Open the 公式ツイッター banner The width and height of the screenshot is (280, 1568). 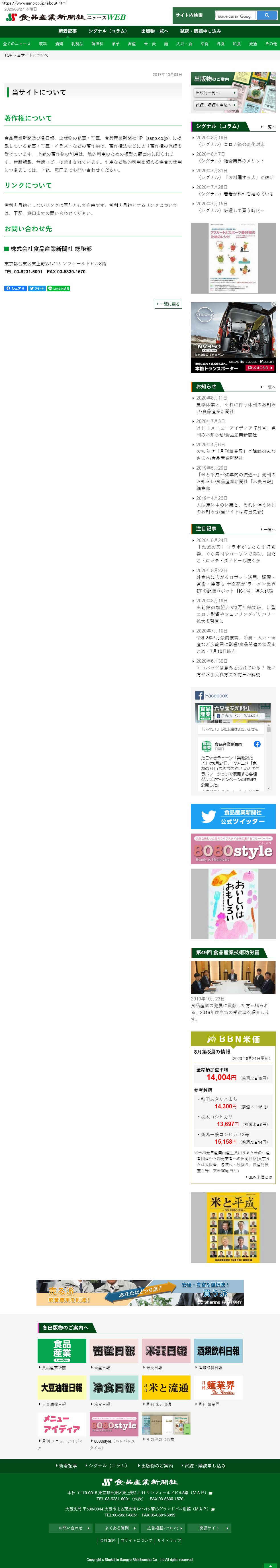[x=233, y=816]
